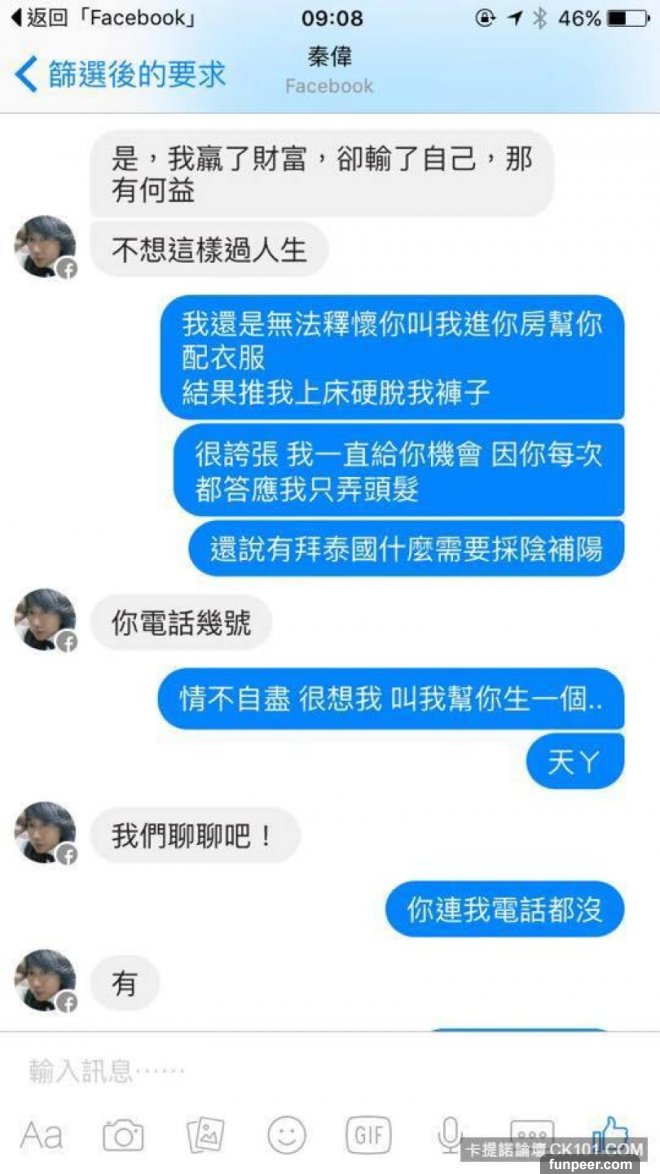This screenshot has width=660, height=1174.
Task: Return to the Facebook app
Action: tap(100, 18)
